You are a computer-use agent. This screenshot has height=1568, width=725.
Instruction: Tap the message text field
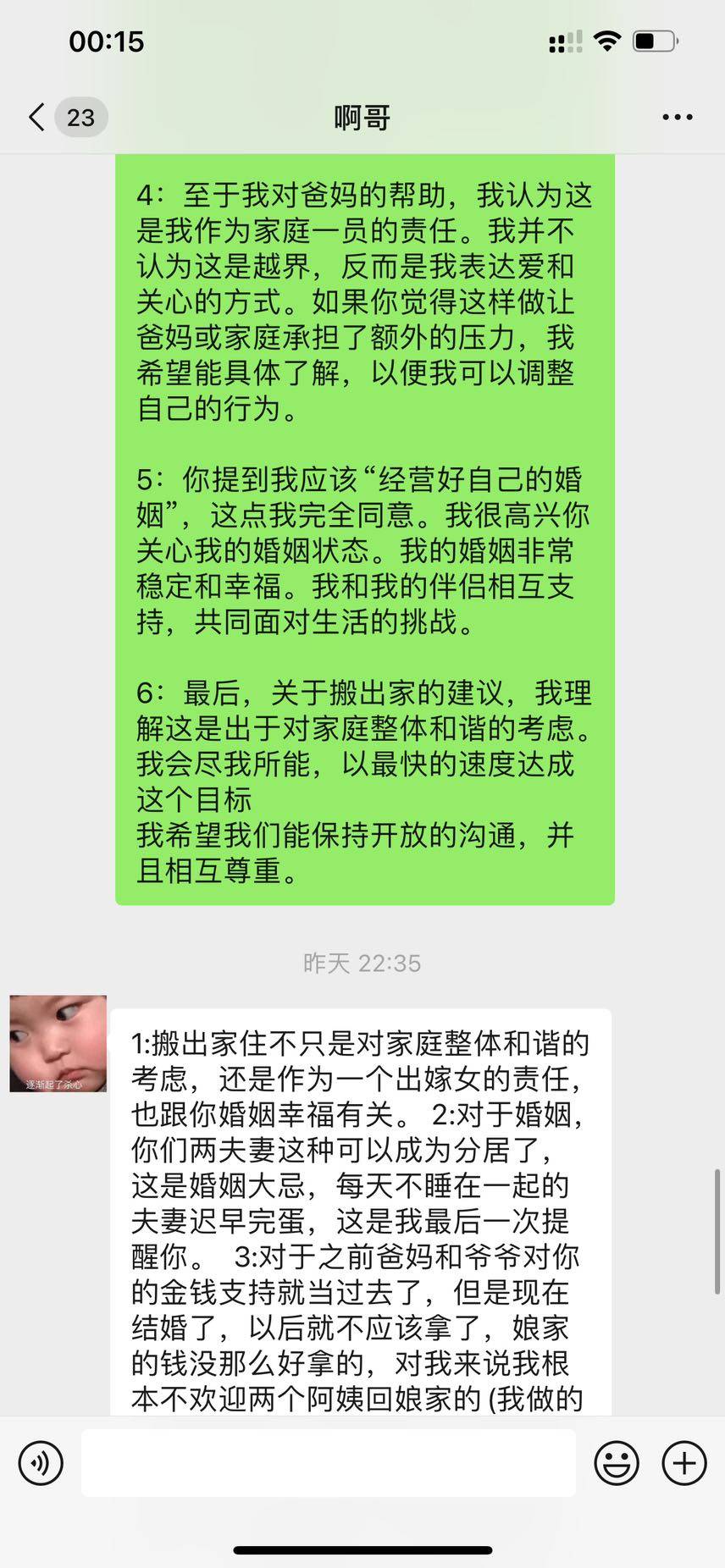click(329, 1463)
